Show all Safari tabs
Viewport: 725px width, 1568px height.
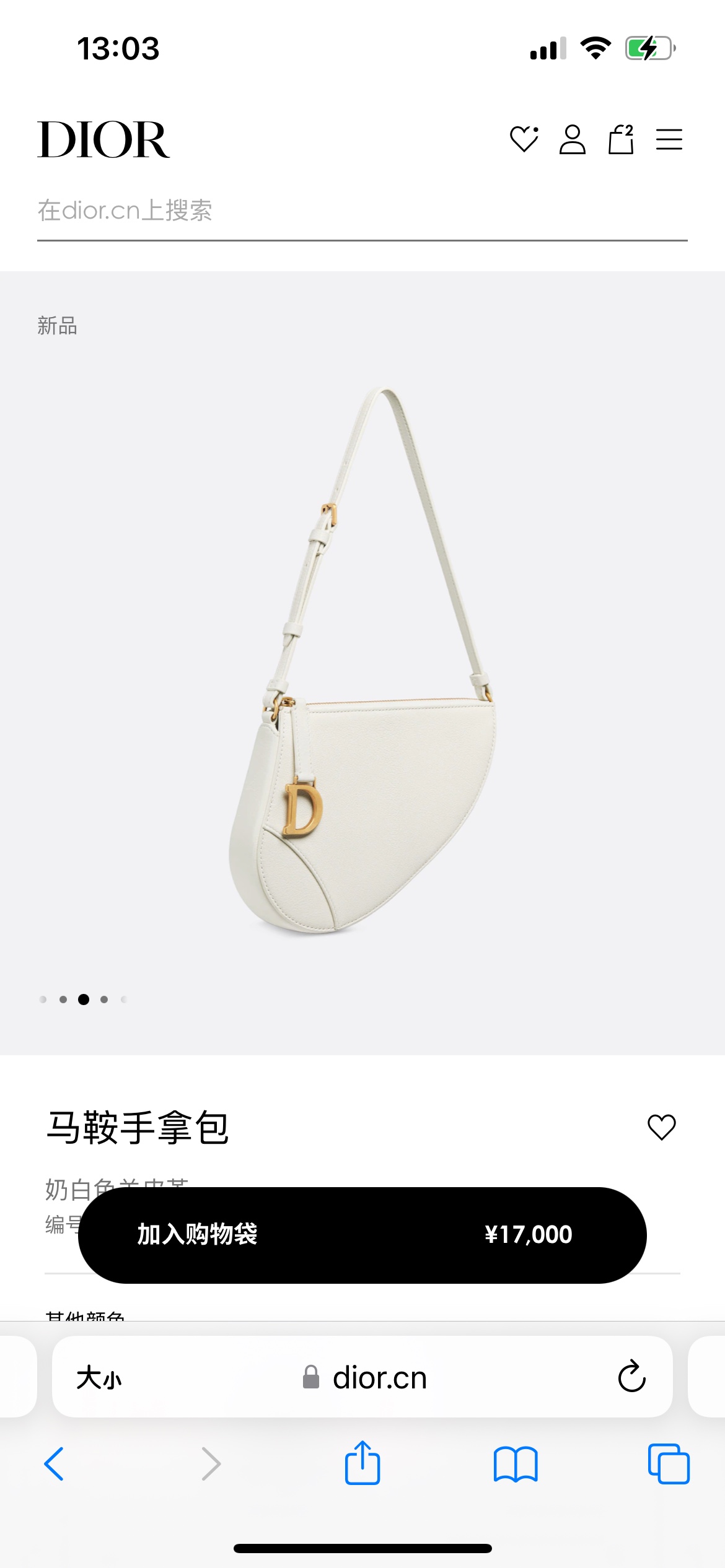pyautogui.click(x=669, y=1464)
